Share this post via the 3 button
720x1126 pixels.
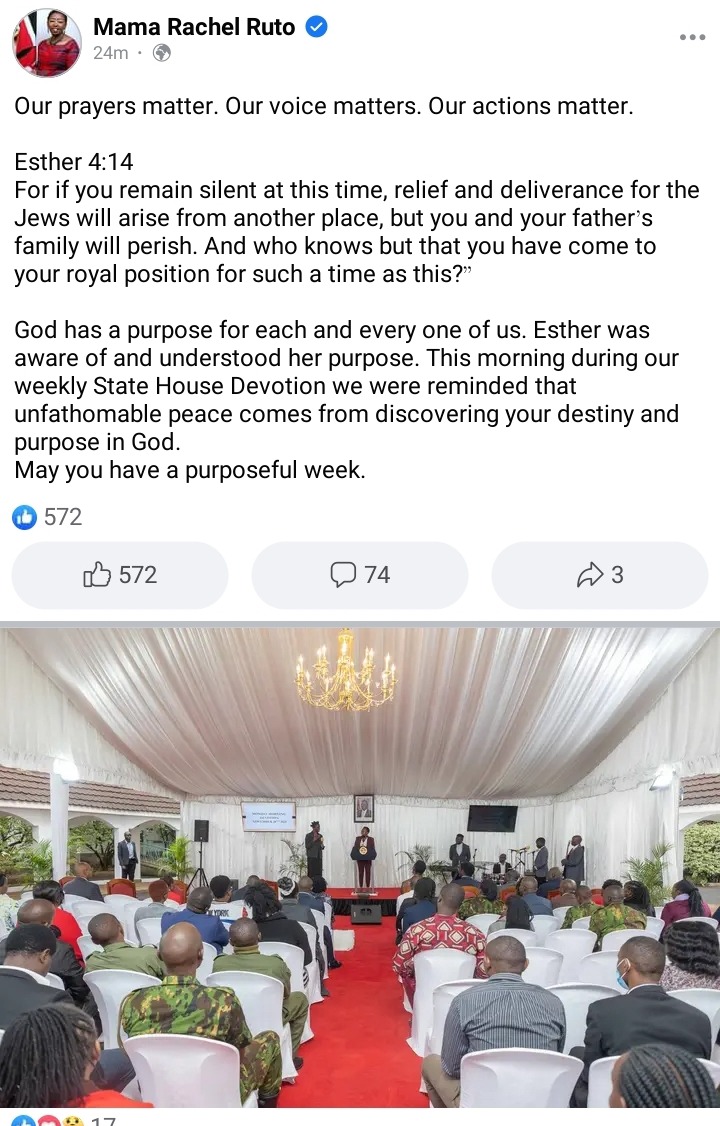pyautogui.click(x=600, y=575)
